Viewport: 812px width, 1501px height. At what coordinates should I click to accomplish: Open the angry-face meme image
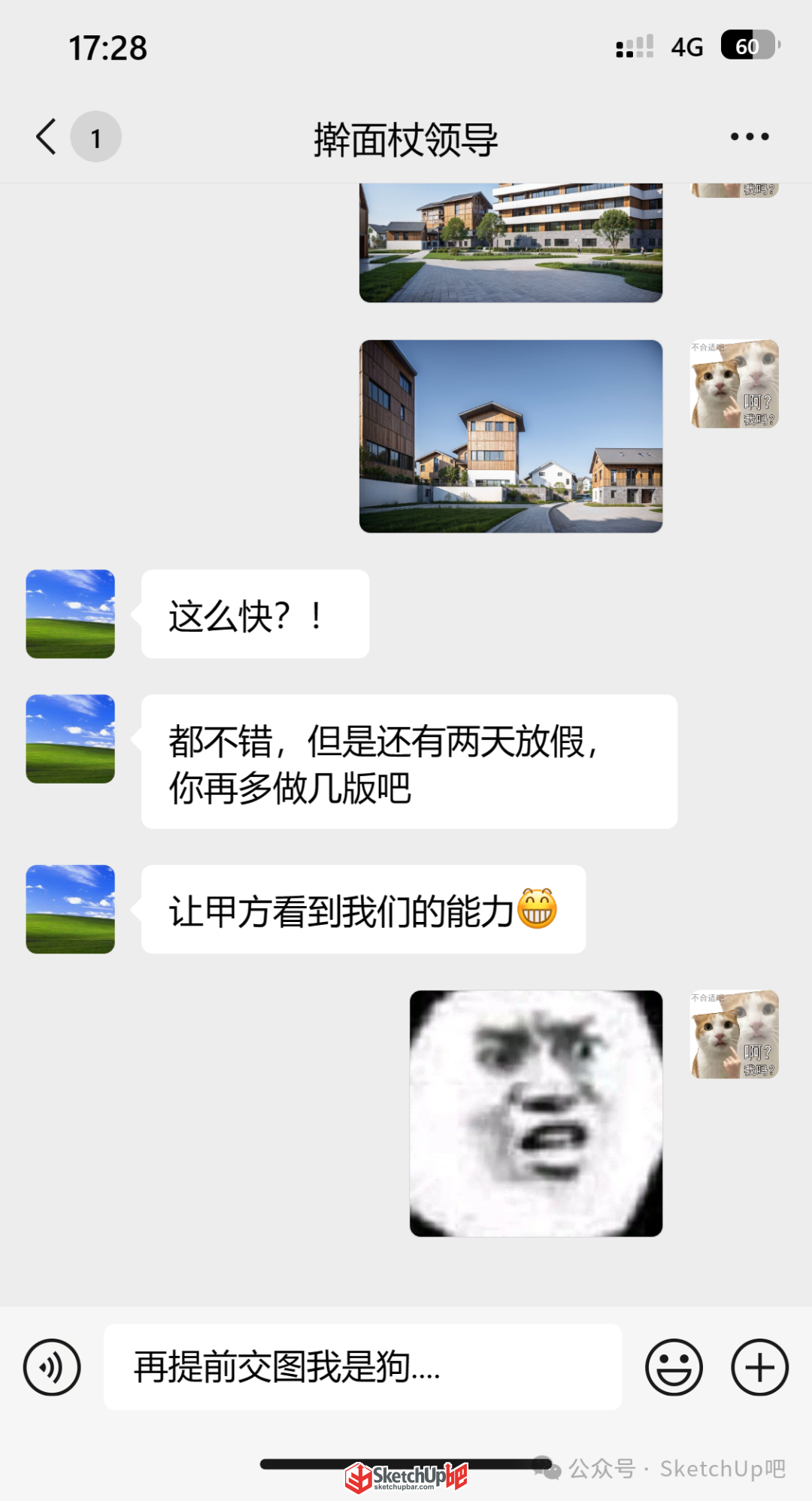(536, 1113)
